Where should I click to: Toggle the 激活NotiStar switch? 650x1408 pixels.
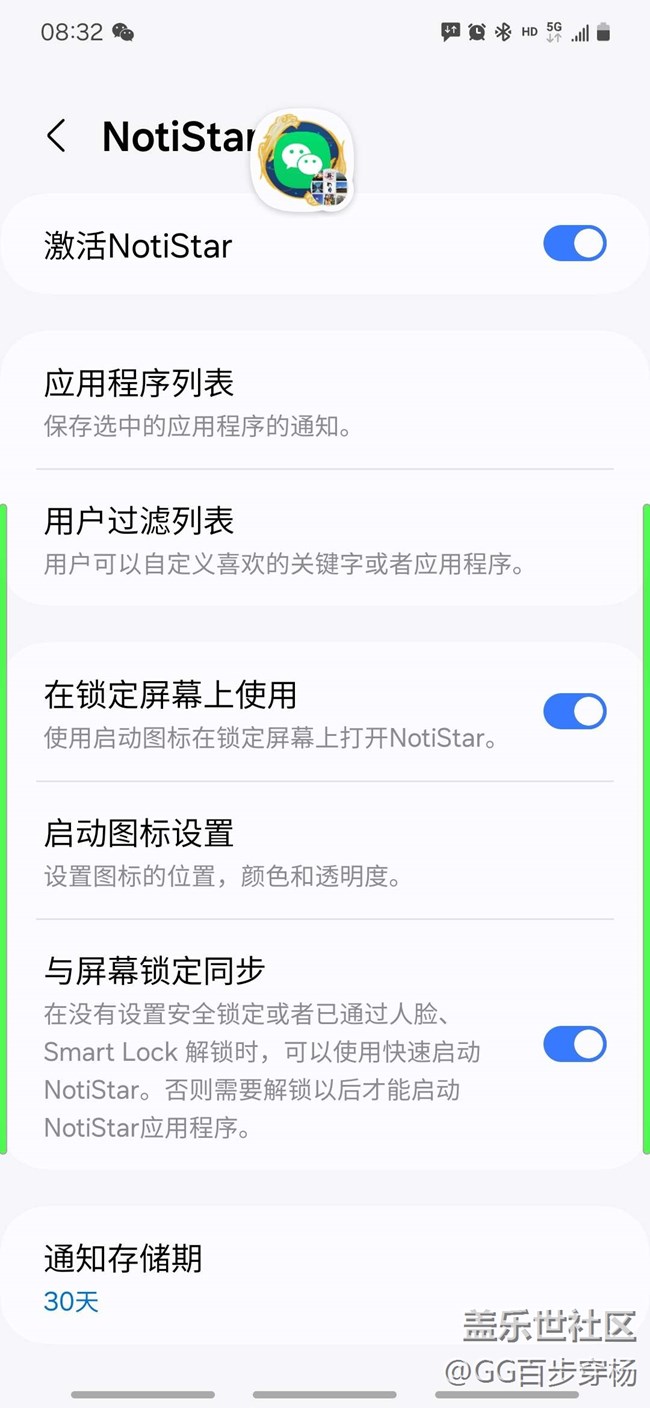click(x=574, y=244)
